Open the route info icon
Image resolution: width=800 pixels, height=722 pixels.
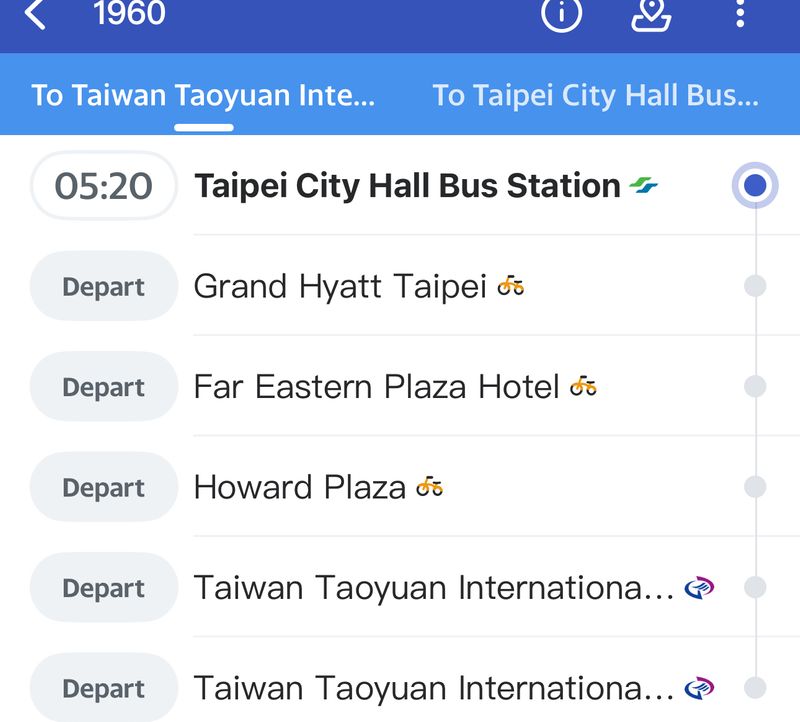coord(561,14)
